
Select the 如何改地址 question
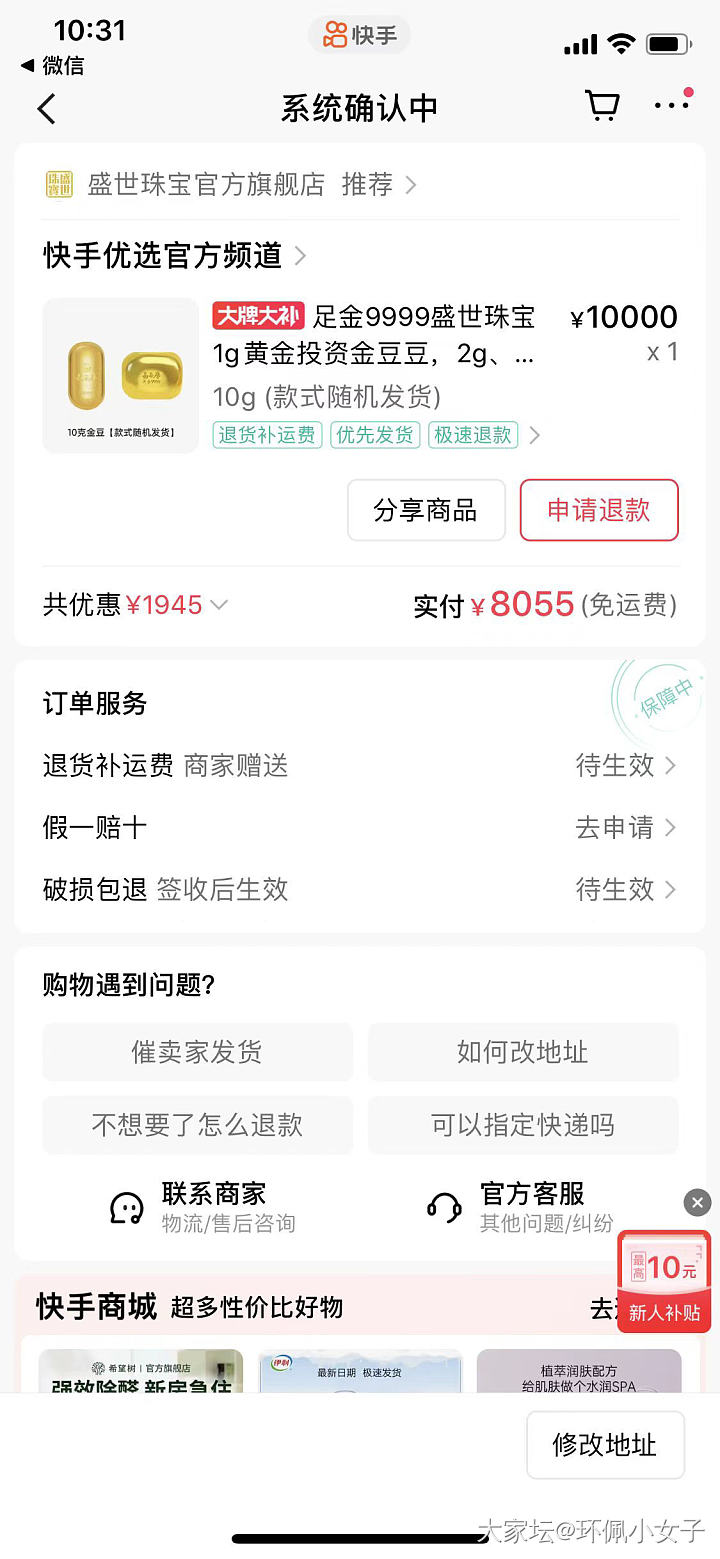click(522, 1052)
